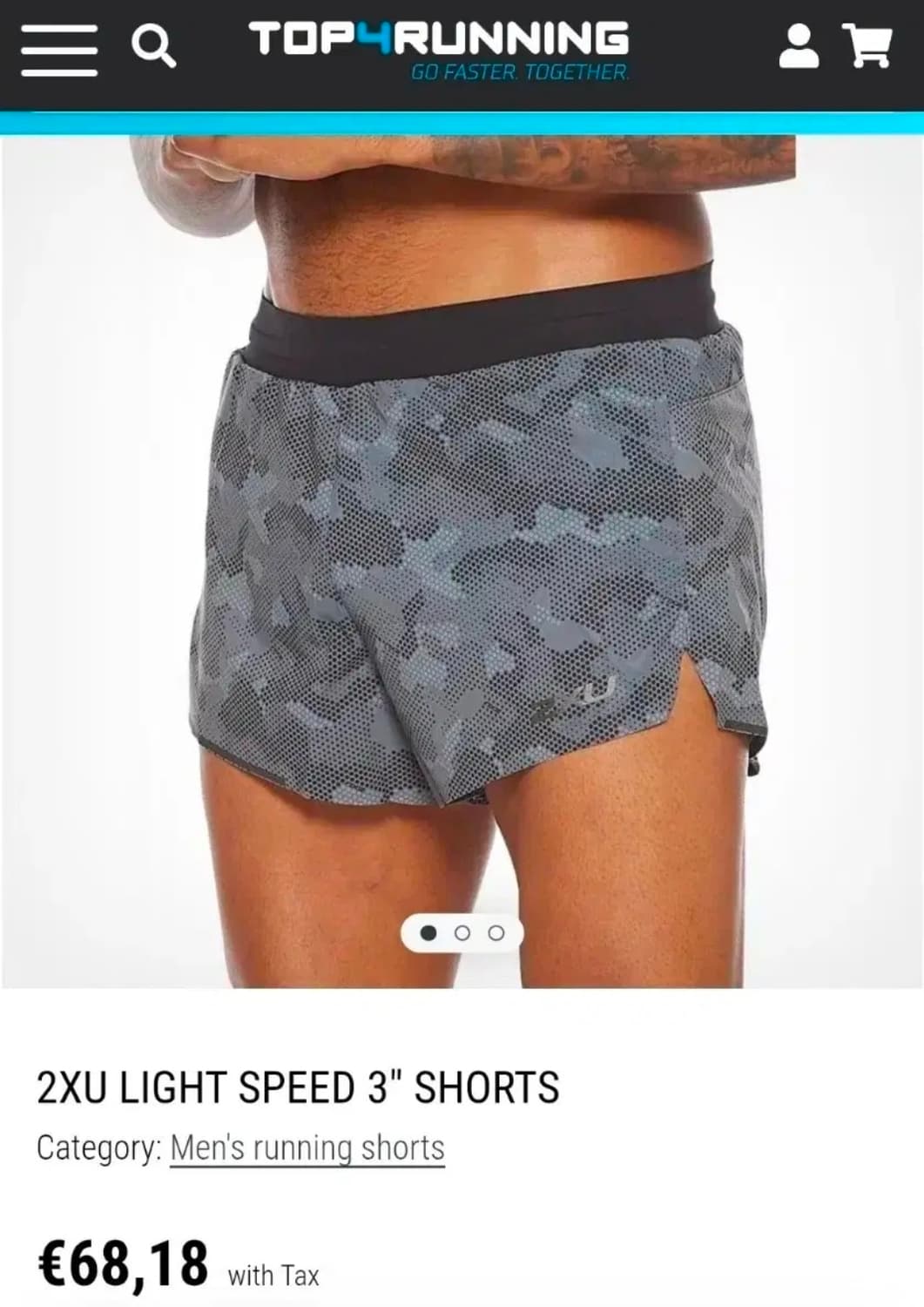Click the carousel indicator pill control
This screenshot has height=1307, width=924.
point(460,934)
